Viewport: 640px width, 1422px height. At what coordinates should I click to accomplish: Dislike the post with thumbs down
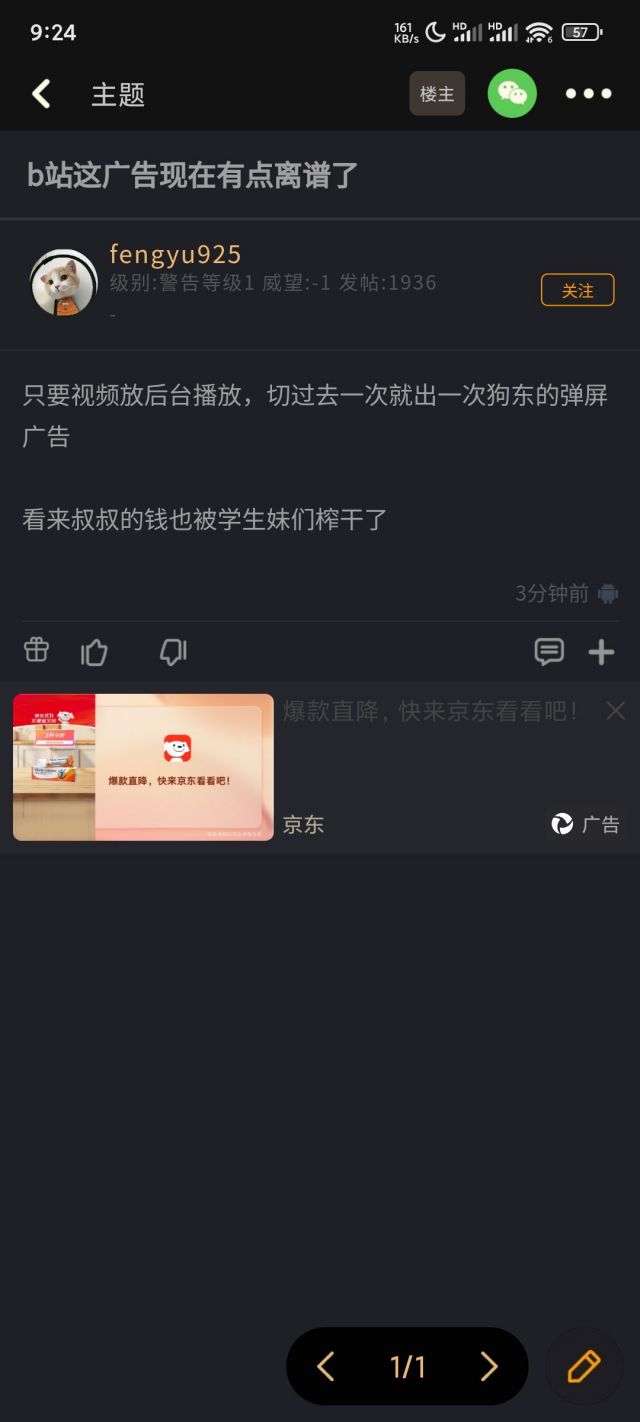(173, 652)
